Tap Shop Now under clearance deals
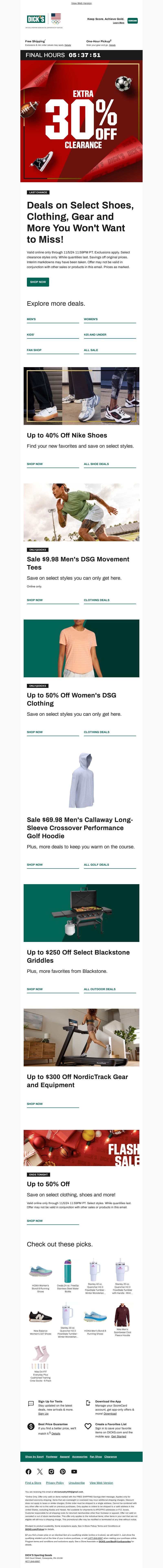 38,282
